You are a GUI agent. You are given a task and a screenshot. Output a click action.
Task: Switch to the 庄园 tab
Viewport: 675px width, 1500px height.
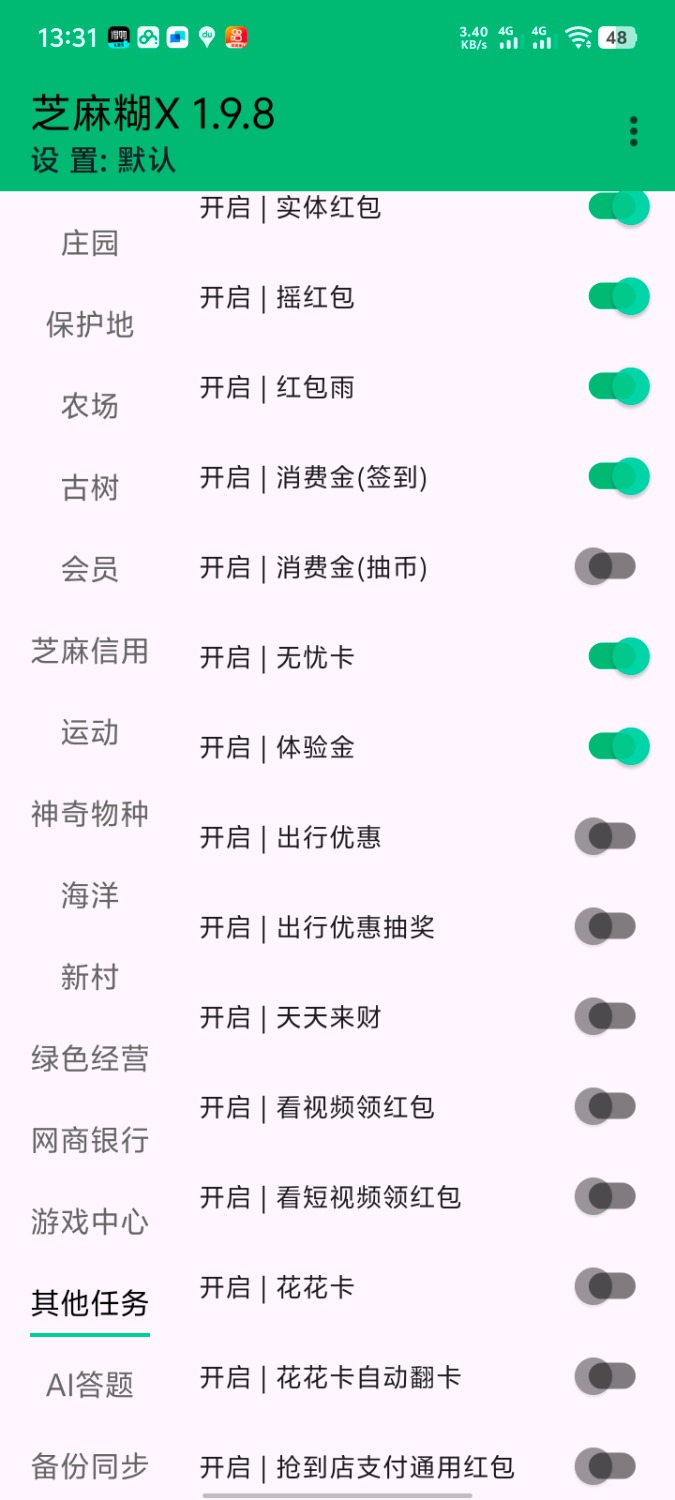tap(90, 243)
